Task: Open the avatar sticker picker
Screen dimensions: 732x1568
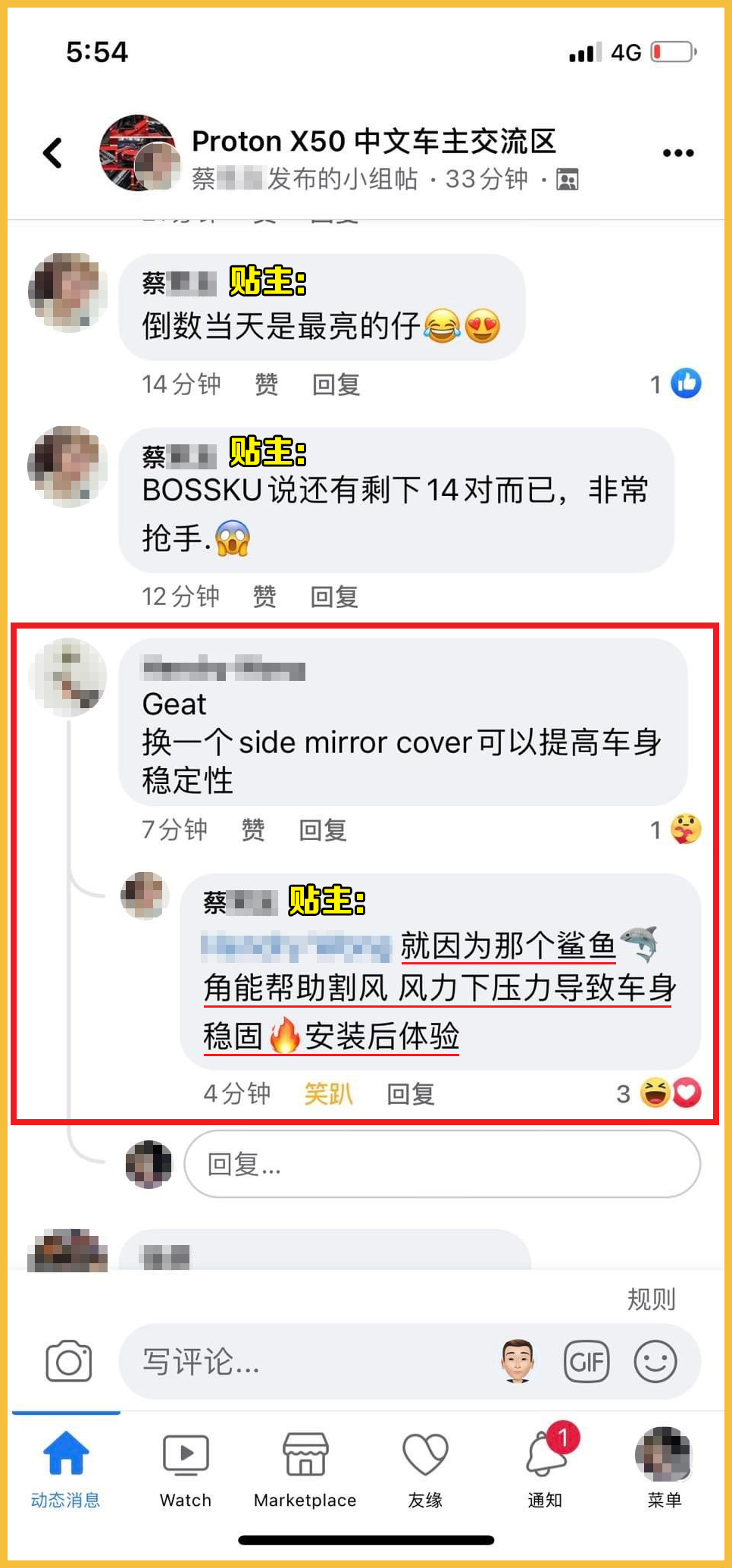Action: pyautogui.click(x=518, y=1361)
